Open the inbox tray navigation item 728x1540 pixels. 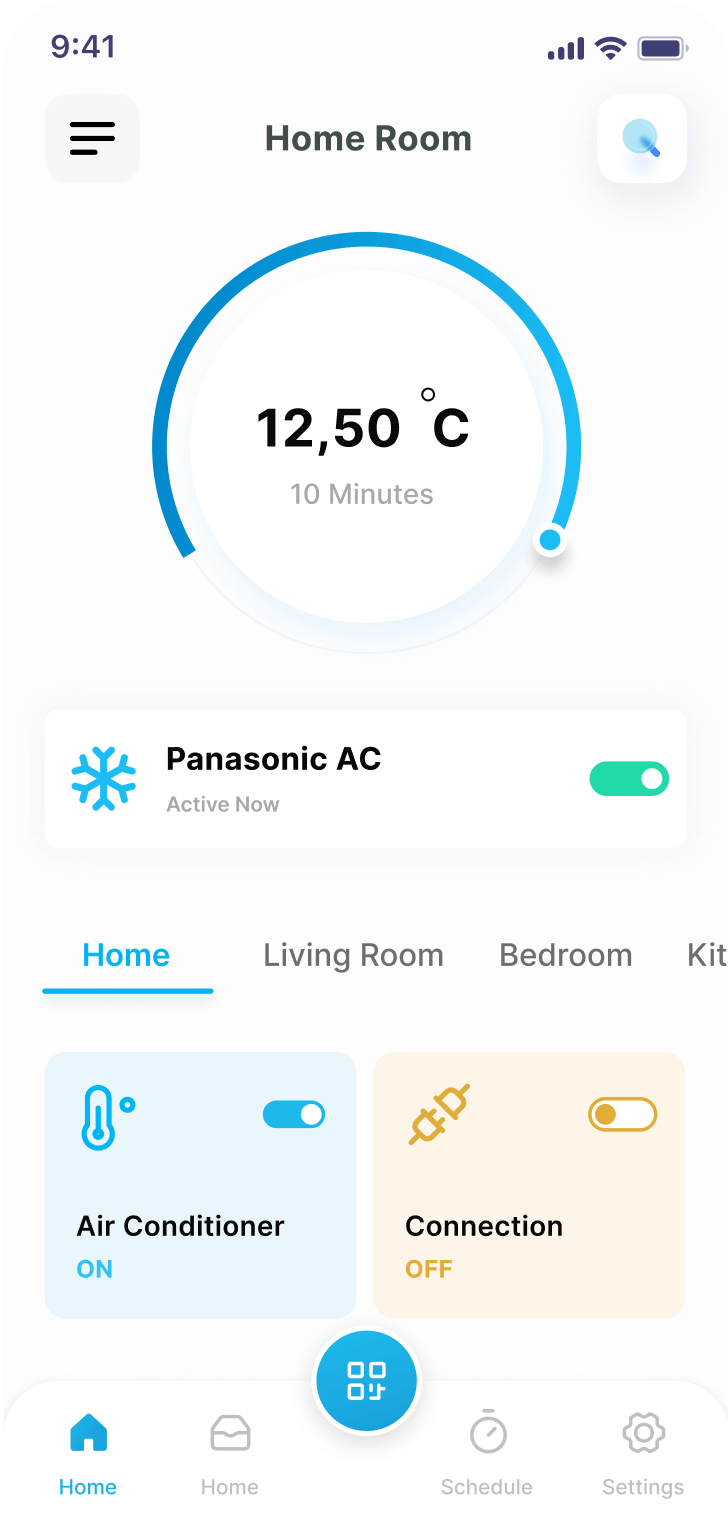230,1452
